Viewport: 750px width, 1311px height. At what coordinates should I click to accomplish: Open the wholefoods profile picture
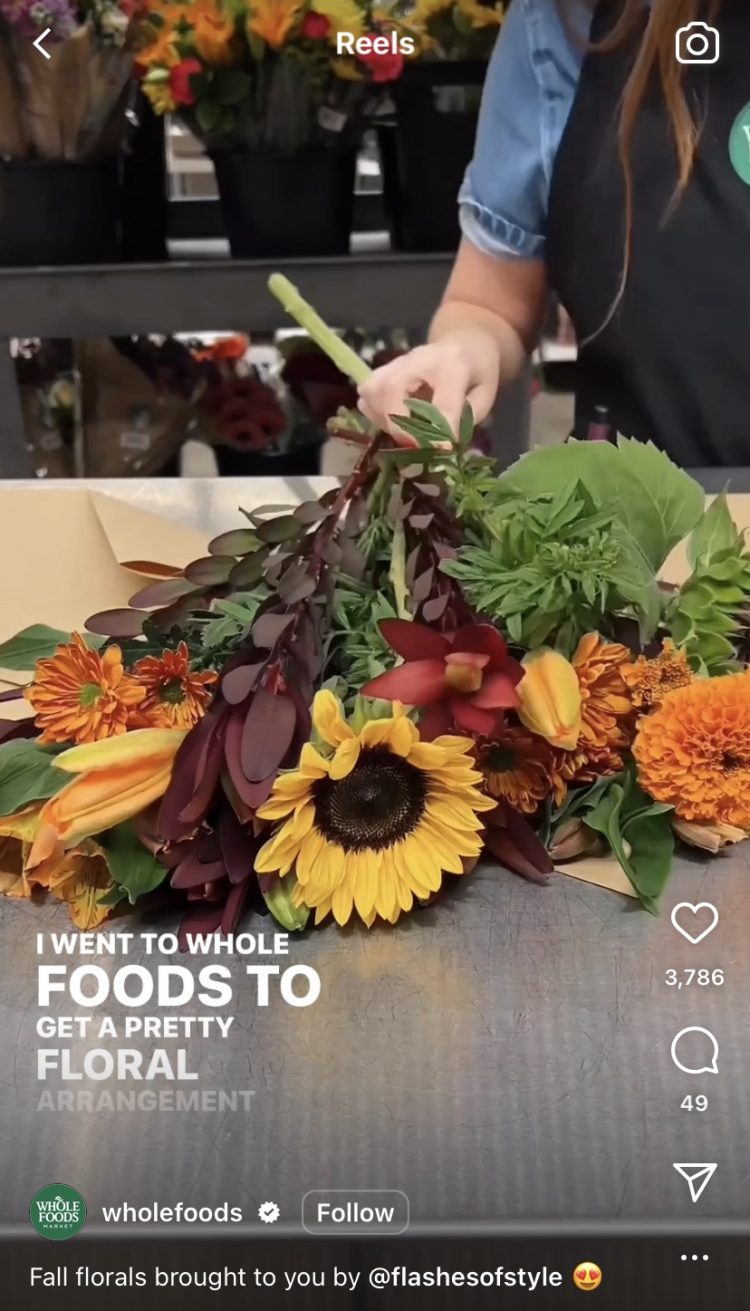[x=58, y=1212]
